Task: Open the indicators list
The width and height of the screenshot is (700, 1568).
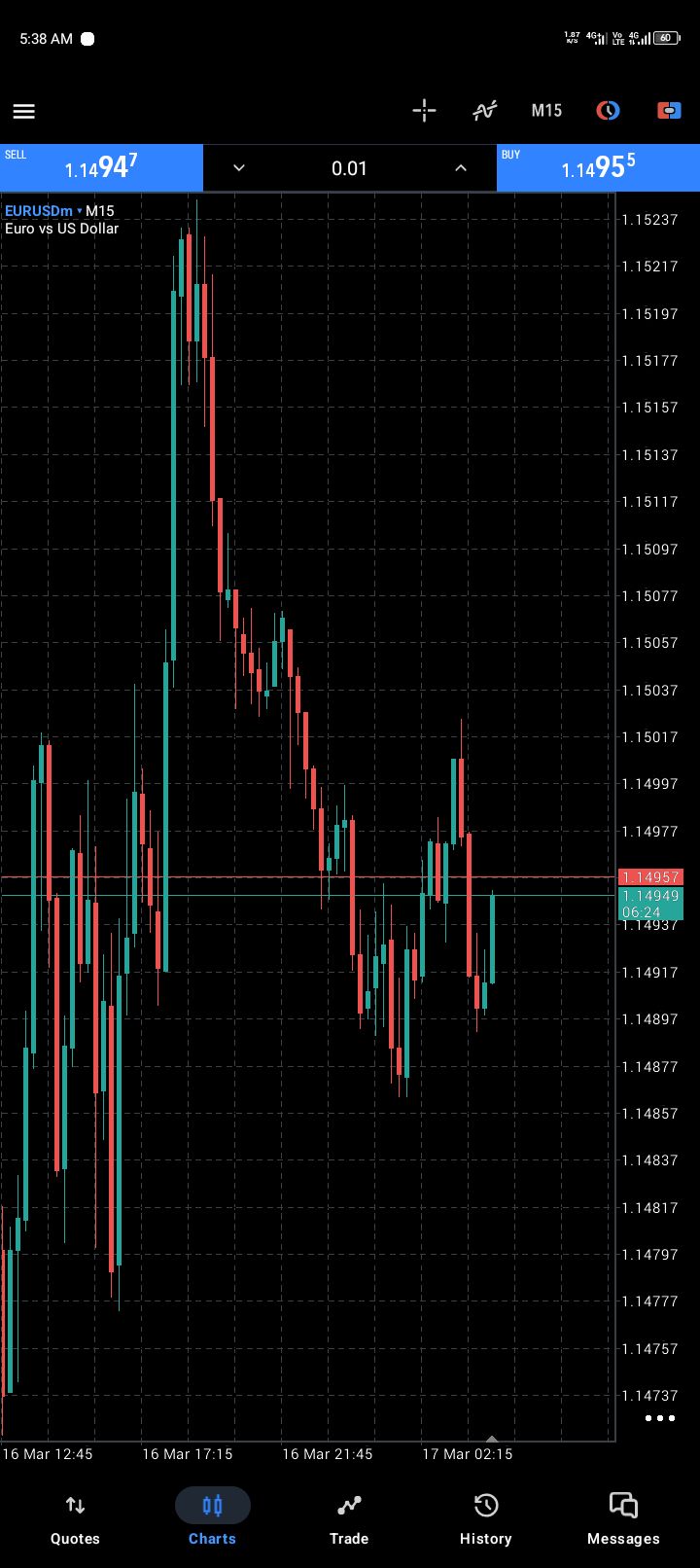Action: [484, 110]
